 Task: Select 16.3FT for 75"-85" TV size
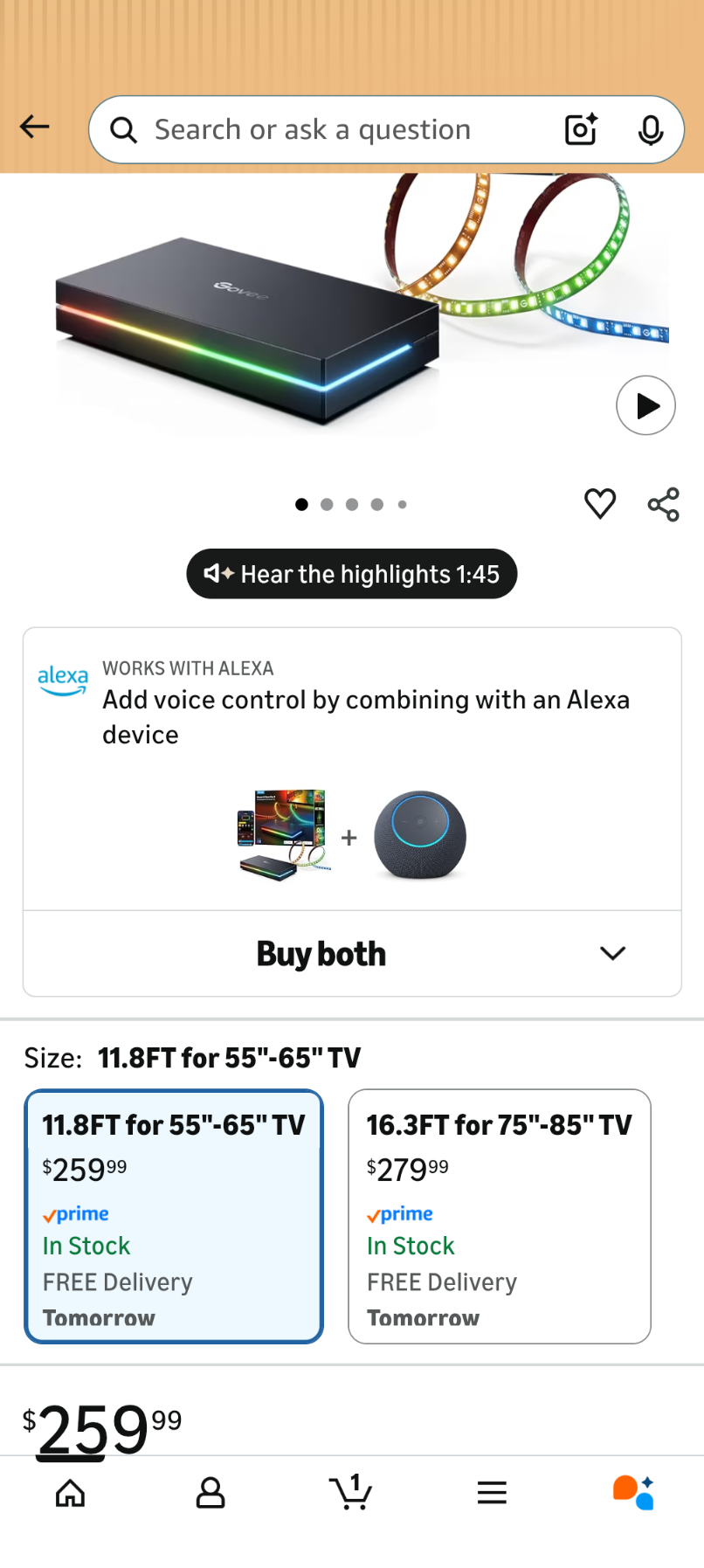tap(499, 1216)
